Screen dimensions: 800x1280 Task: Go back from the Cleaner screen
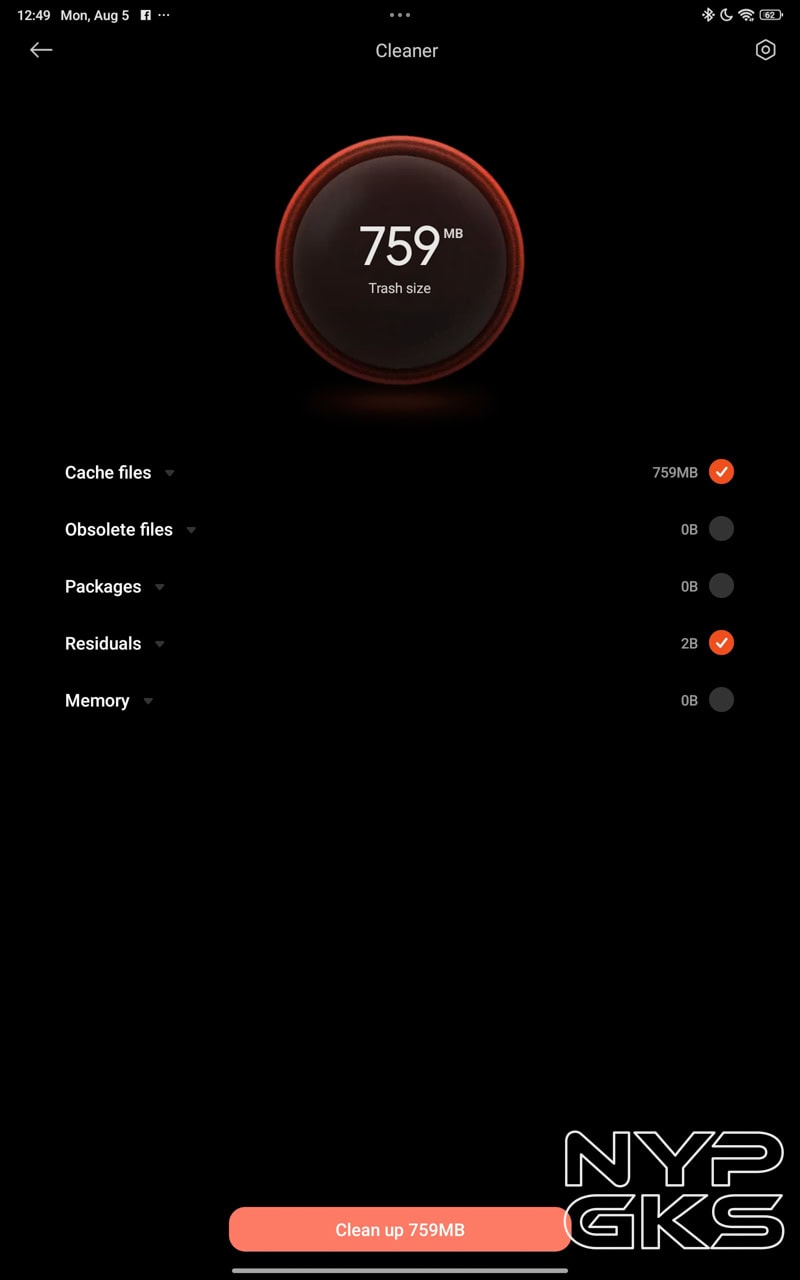coord(41,50)
